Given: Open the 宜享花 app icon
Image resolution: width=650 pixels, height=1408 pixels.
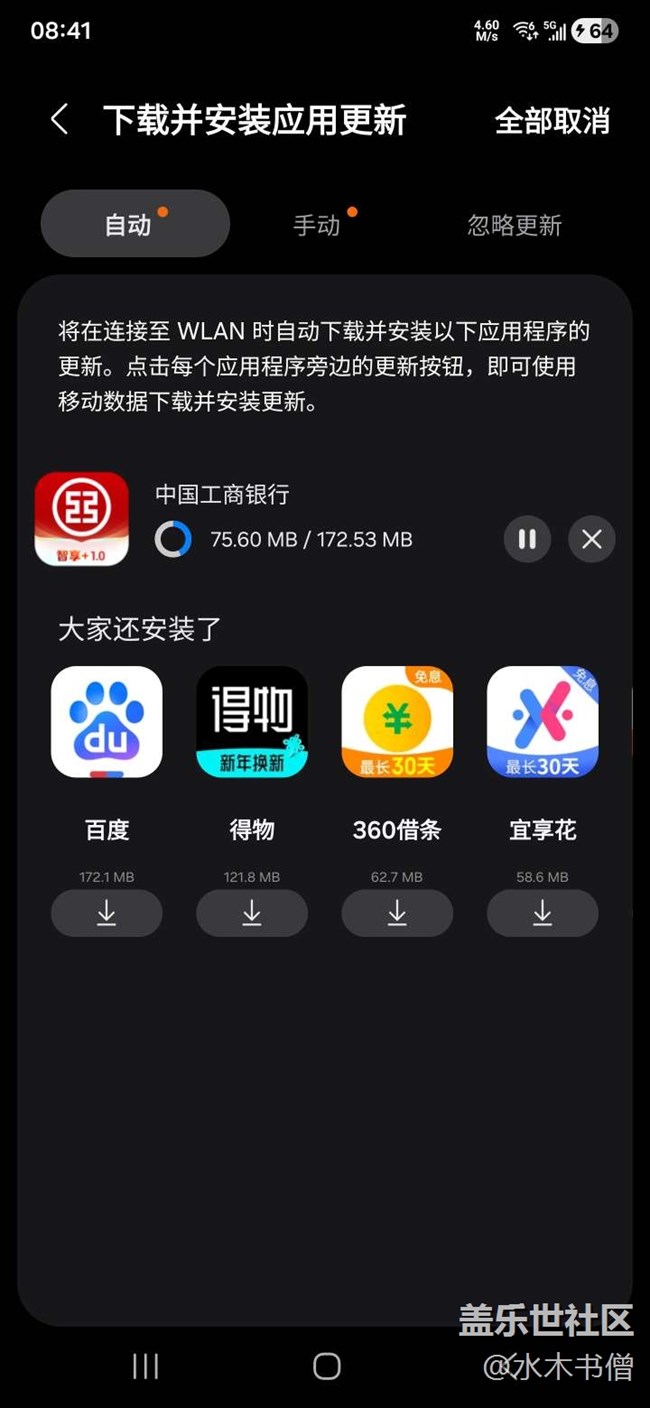Looking at the screenshot, I should click(x=543, y=722).
